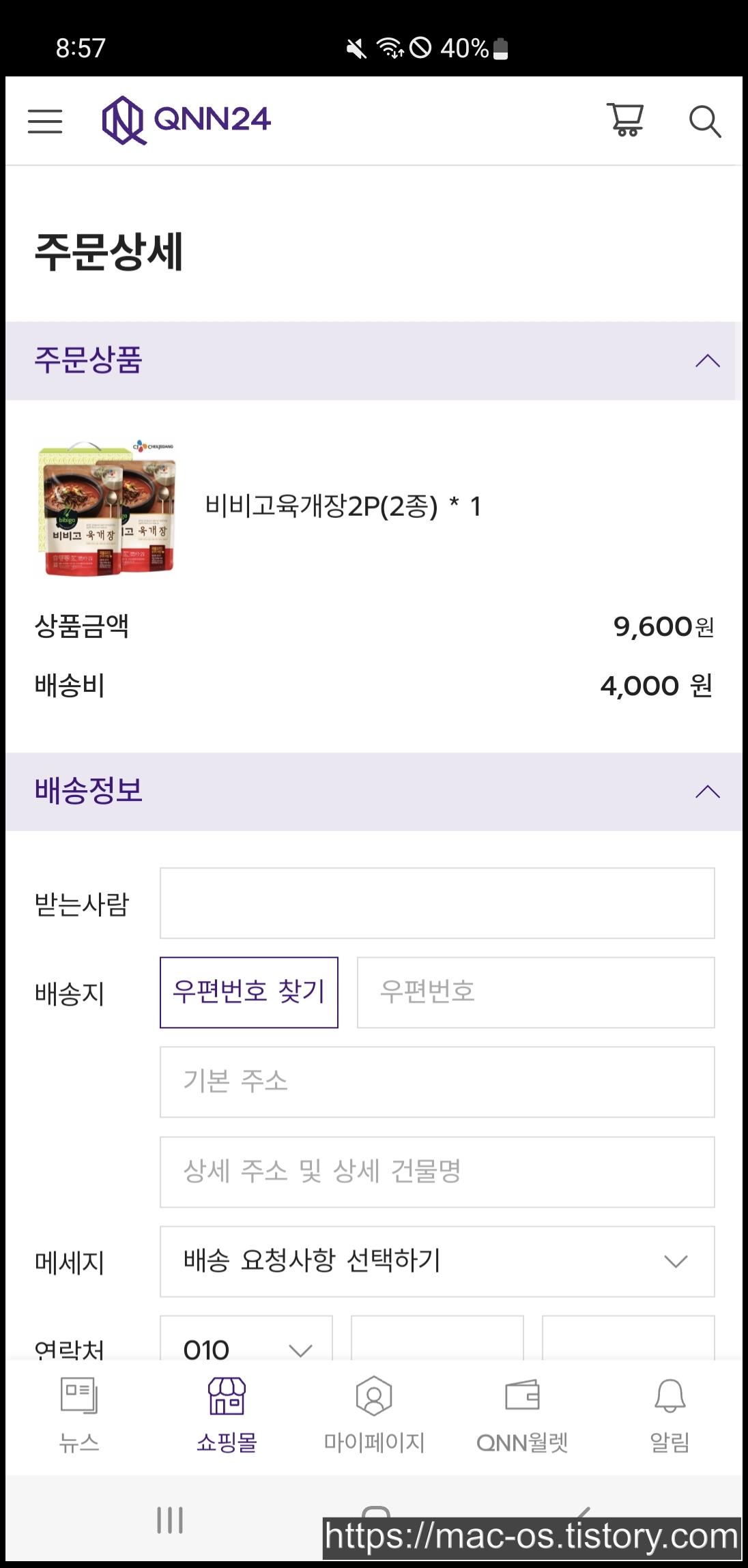Tap the 우편번호 찾기 button
Viewport: 748px width, 1568px height.
pyautogui.click(x=249, y=992)
